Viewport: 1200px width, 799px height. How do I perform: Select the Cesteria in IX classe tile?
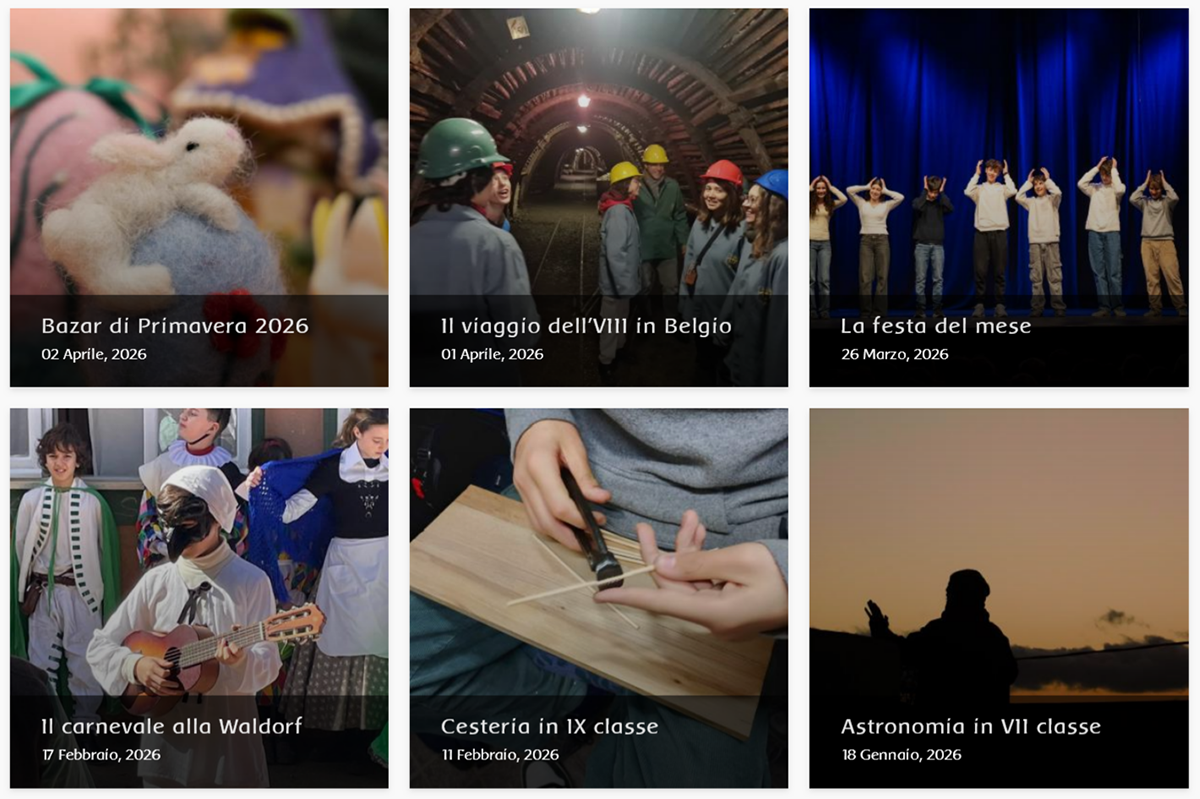point(549,726)
